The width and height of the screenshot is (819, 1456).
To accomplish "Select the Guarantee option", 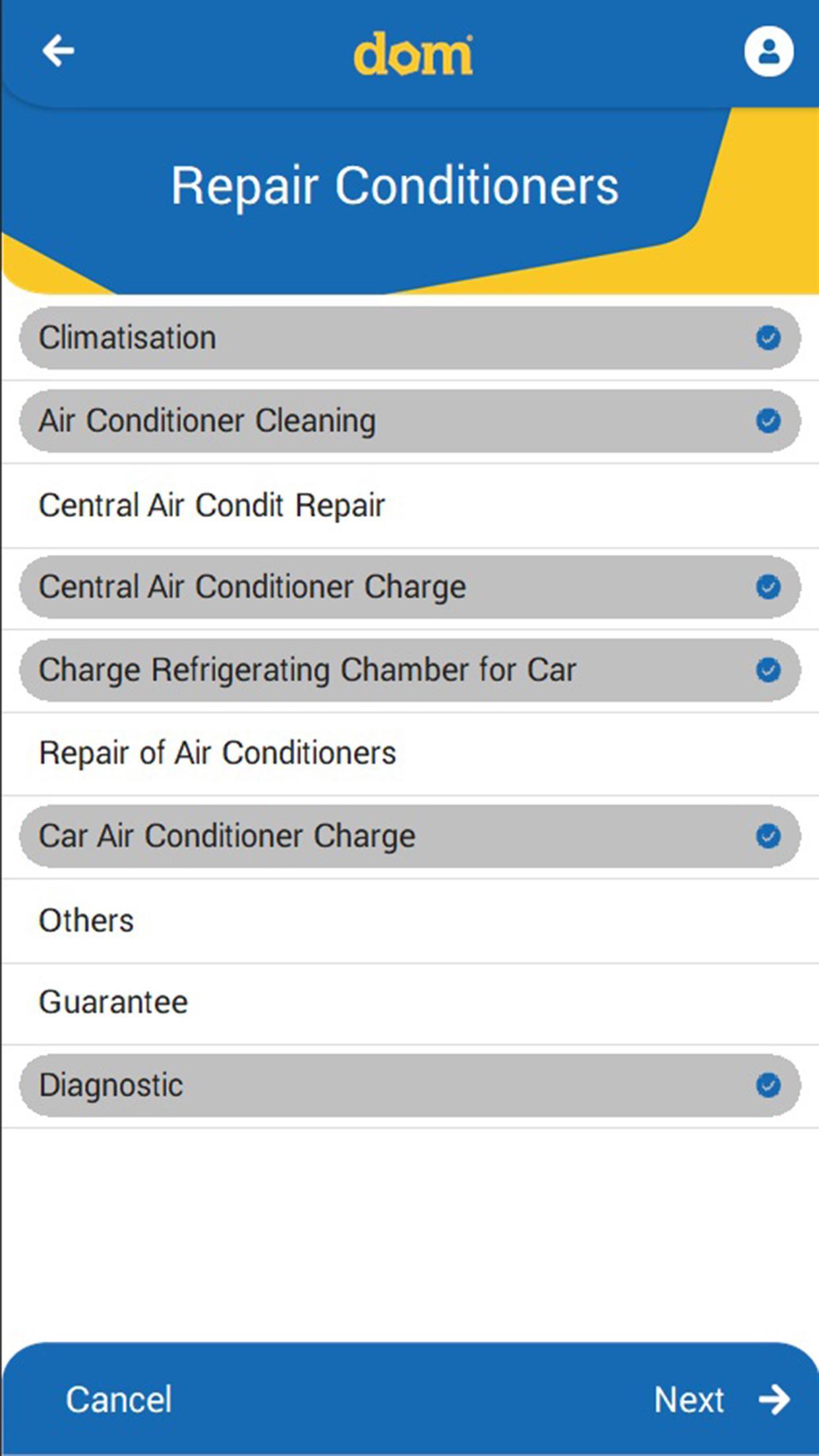I will (409, 1002).
